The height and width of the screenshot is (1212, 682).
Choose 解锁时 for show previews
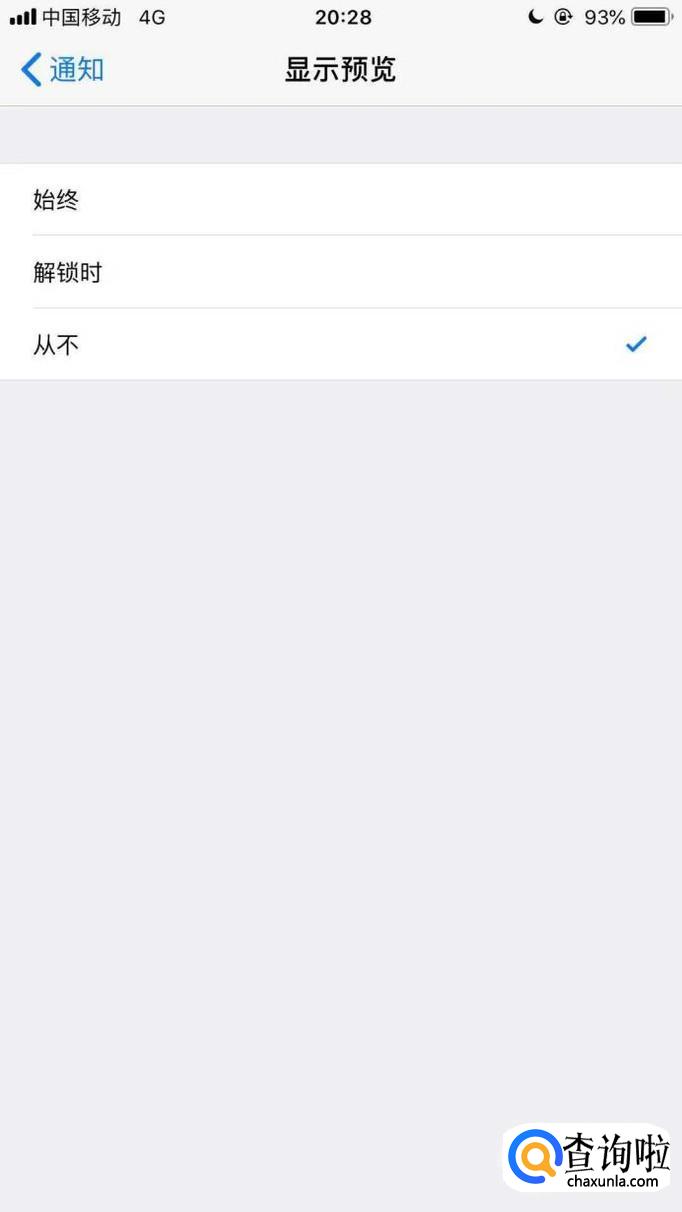click(x=340, y=272)
